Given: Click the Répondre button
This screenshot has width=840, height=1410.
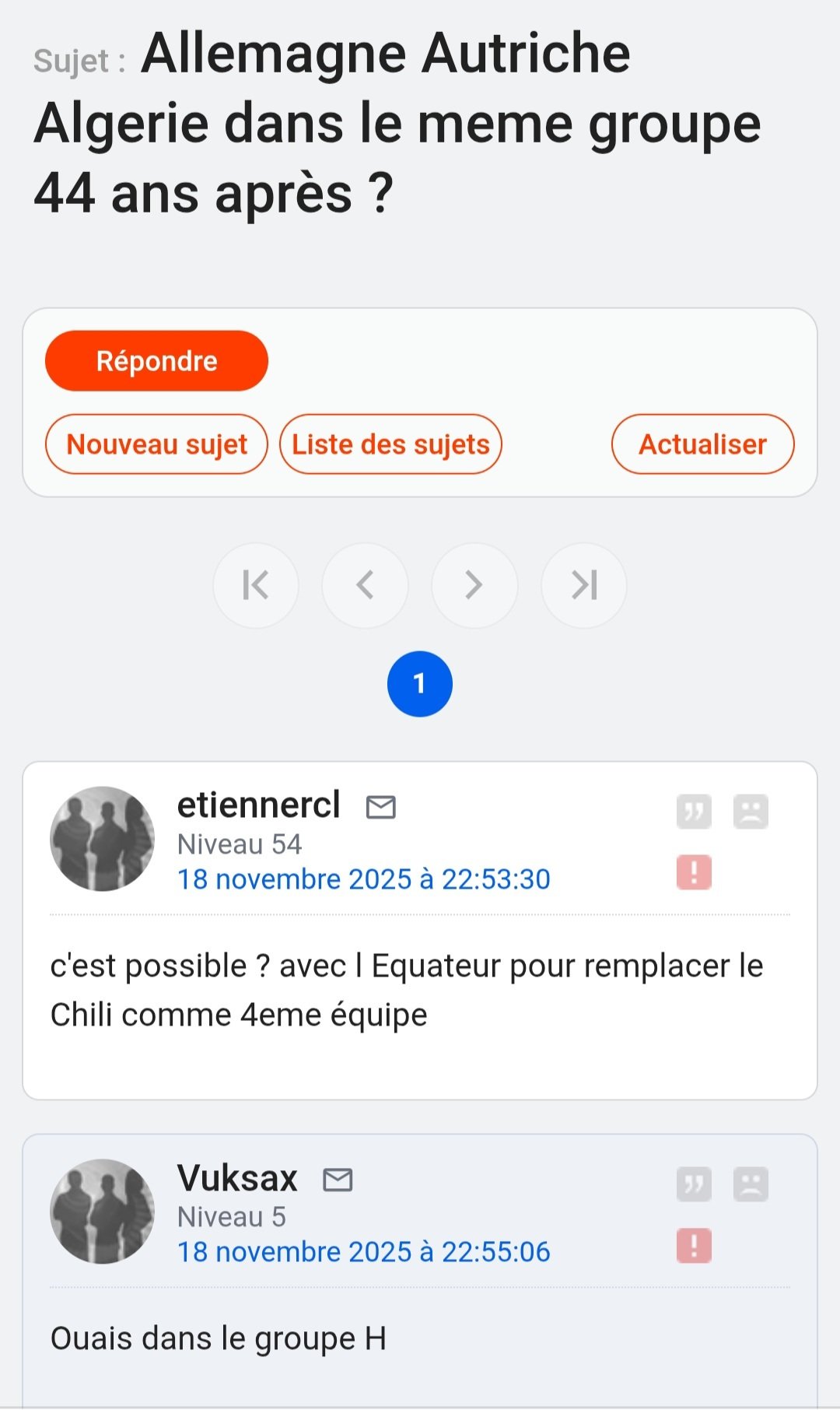Looking at the screenshot, I should click(156, 360).
